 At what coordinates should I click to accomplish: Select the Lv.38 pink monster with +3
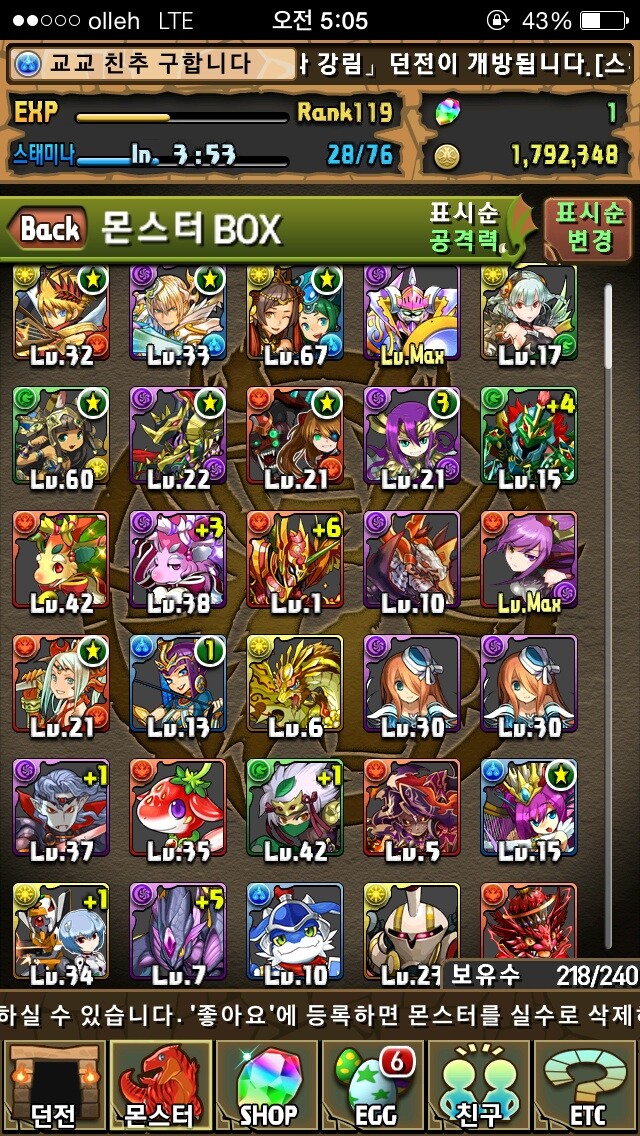pos(178,561)
